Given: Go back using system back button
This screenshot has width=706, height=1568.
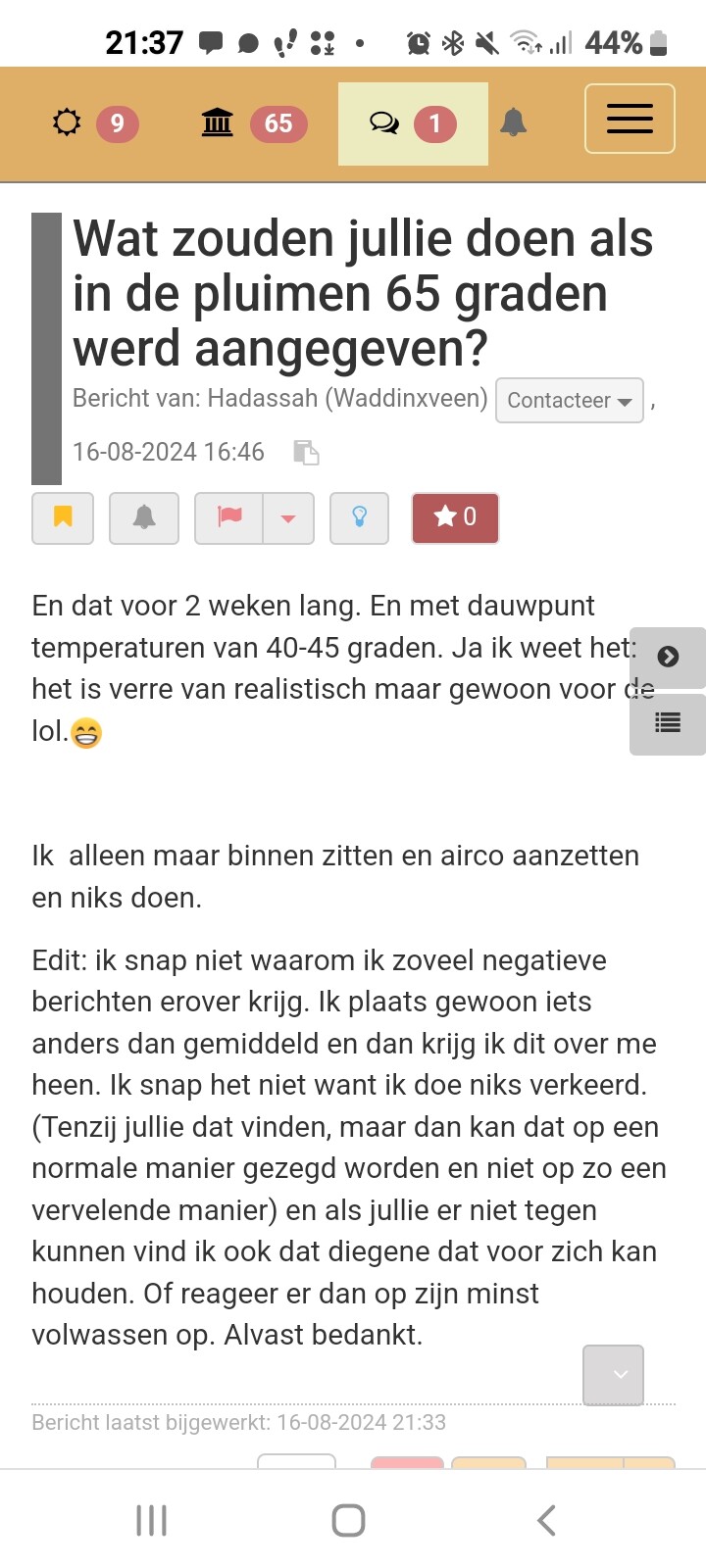Looking at the screenshot, I should click(547, 1520).
